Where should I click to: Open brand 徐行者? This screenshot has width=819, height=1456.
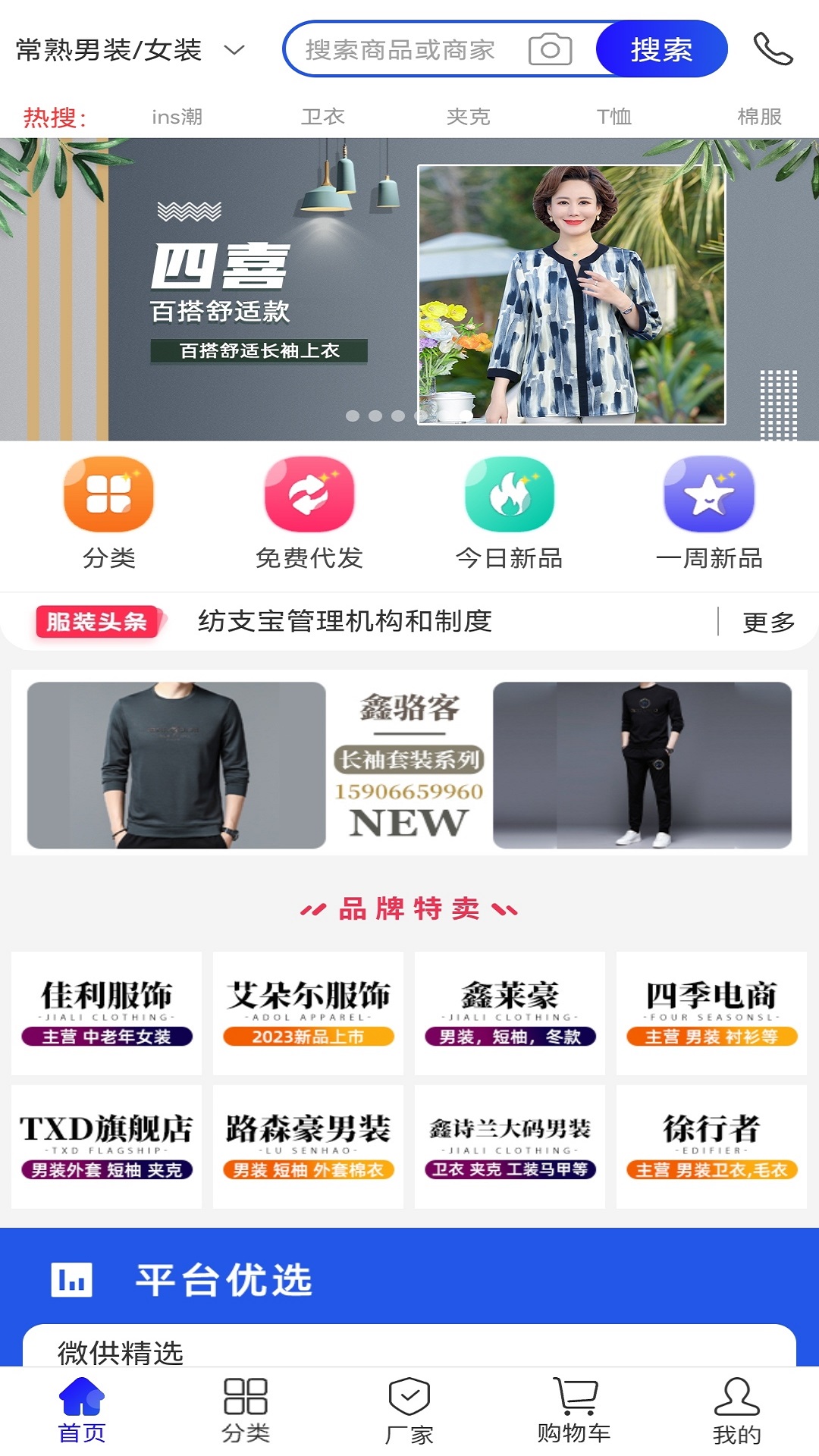click(x=711, y=1147)
